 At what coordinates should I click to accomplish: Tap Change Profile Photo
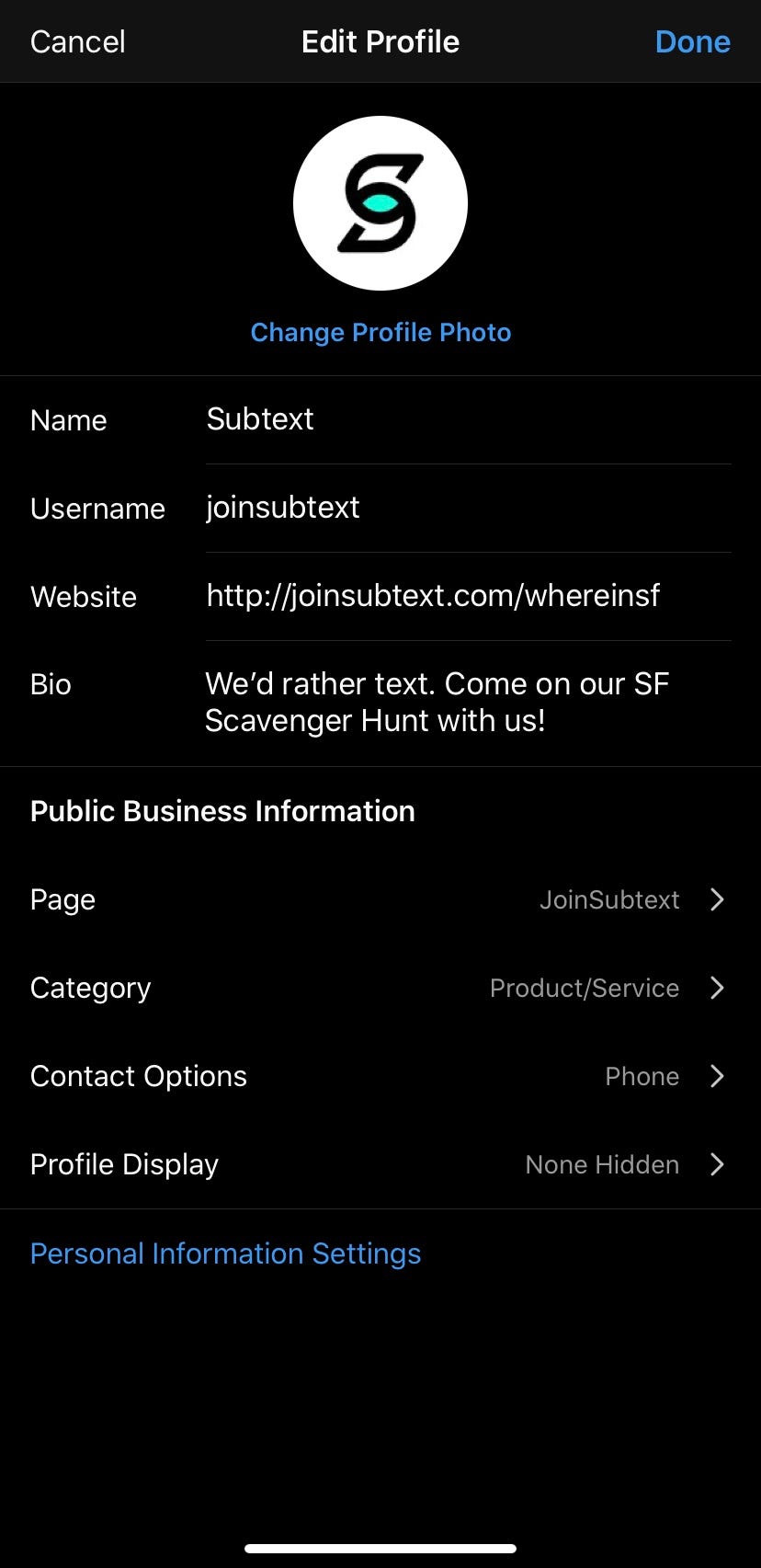pyautogui.click(x=380, y=332)
